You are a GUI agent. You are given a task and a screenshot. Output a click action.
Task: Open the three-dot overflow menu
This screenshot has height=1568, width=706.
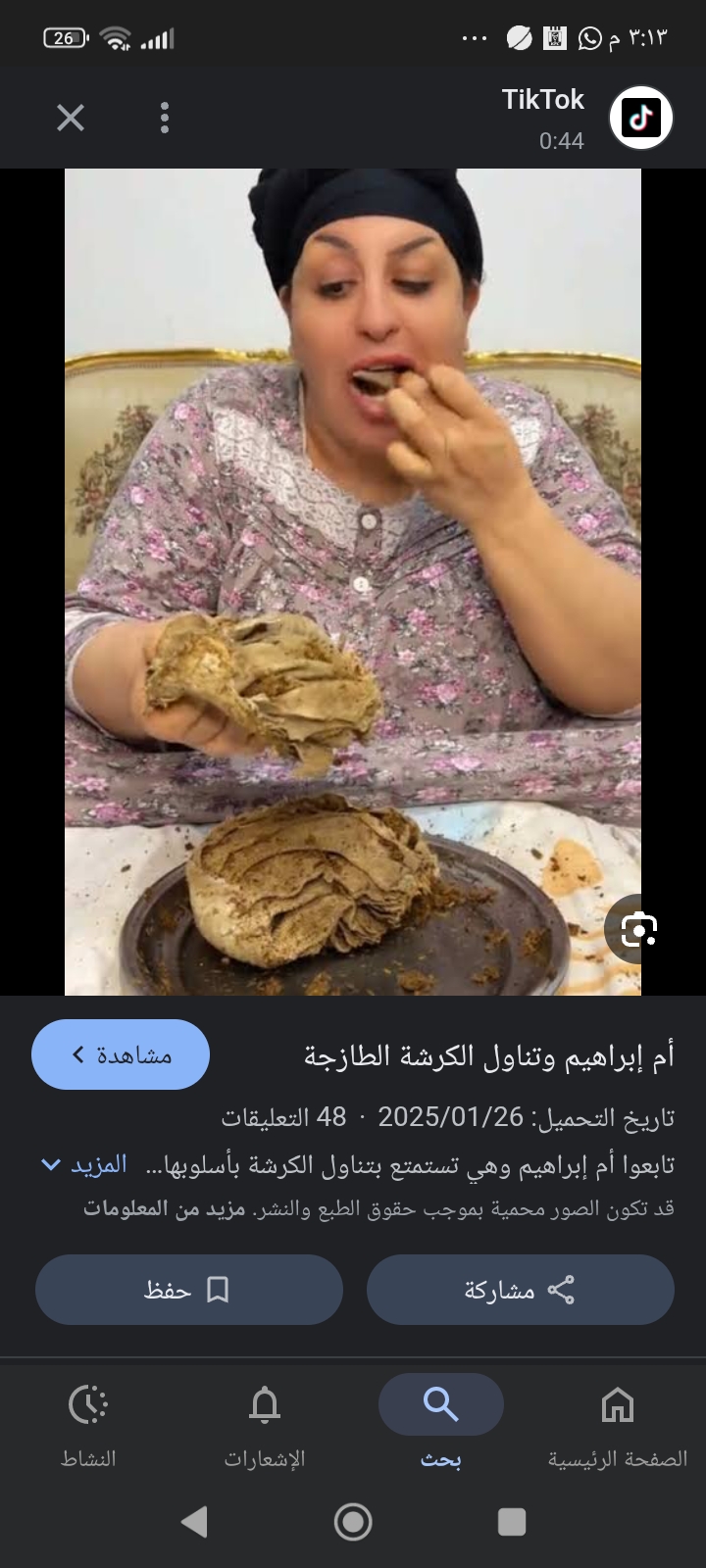click(x=164, y=118)
